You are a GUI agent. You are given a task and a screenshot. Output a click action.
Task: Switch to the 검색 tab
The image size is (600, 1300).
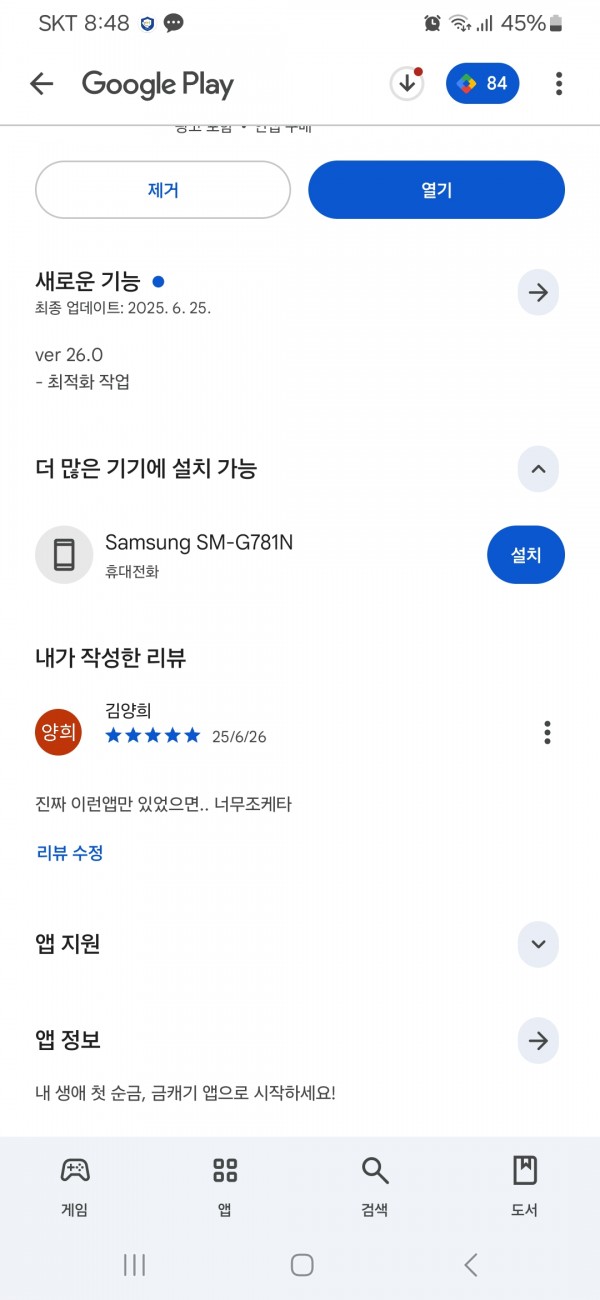point(375,1186)
